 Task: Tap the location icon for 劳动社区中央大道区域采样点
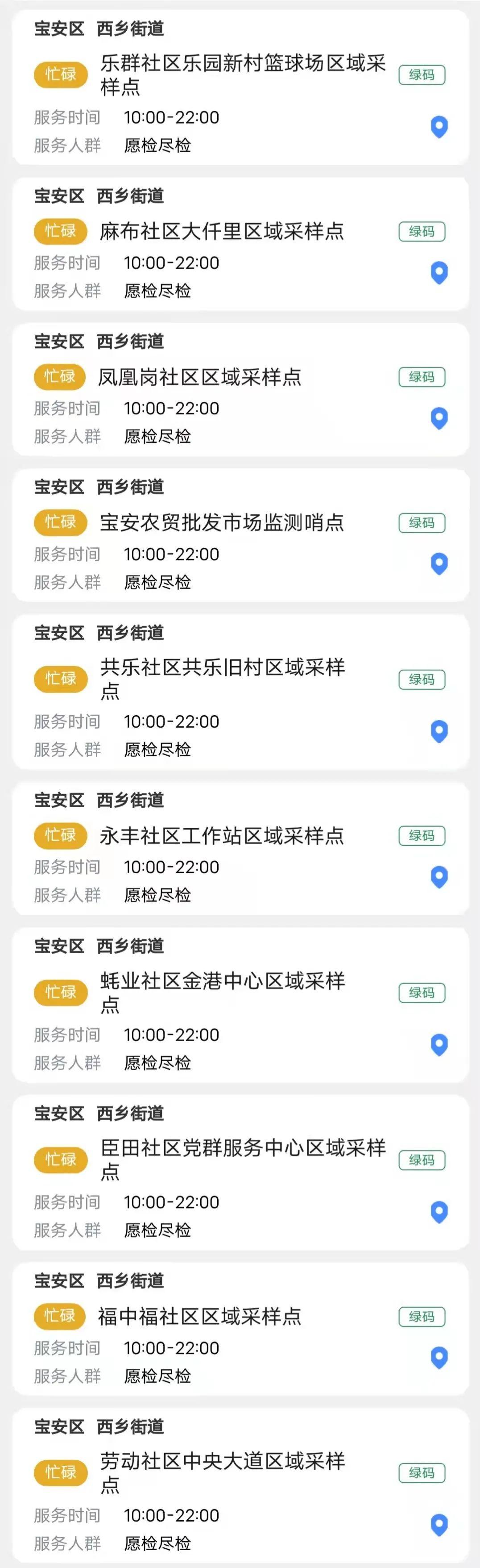(439, 1524)
